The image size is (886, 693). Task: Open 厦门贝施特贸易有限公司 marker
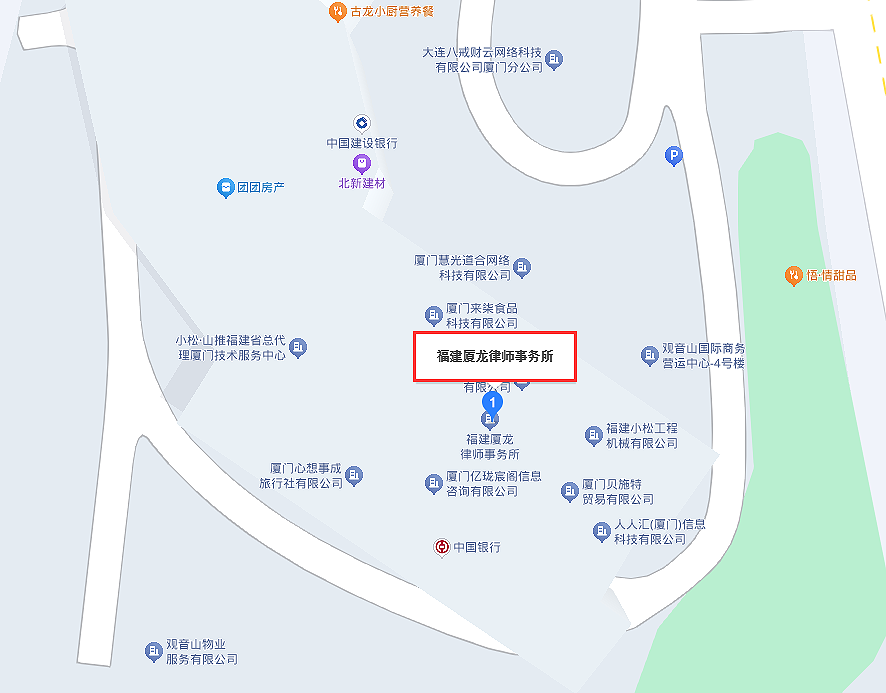(x=570, y=491)
